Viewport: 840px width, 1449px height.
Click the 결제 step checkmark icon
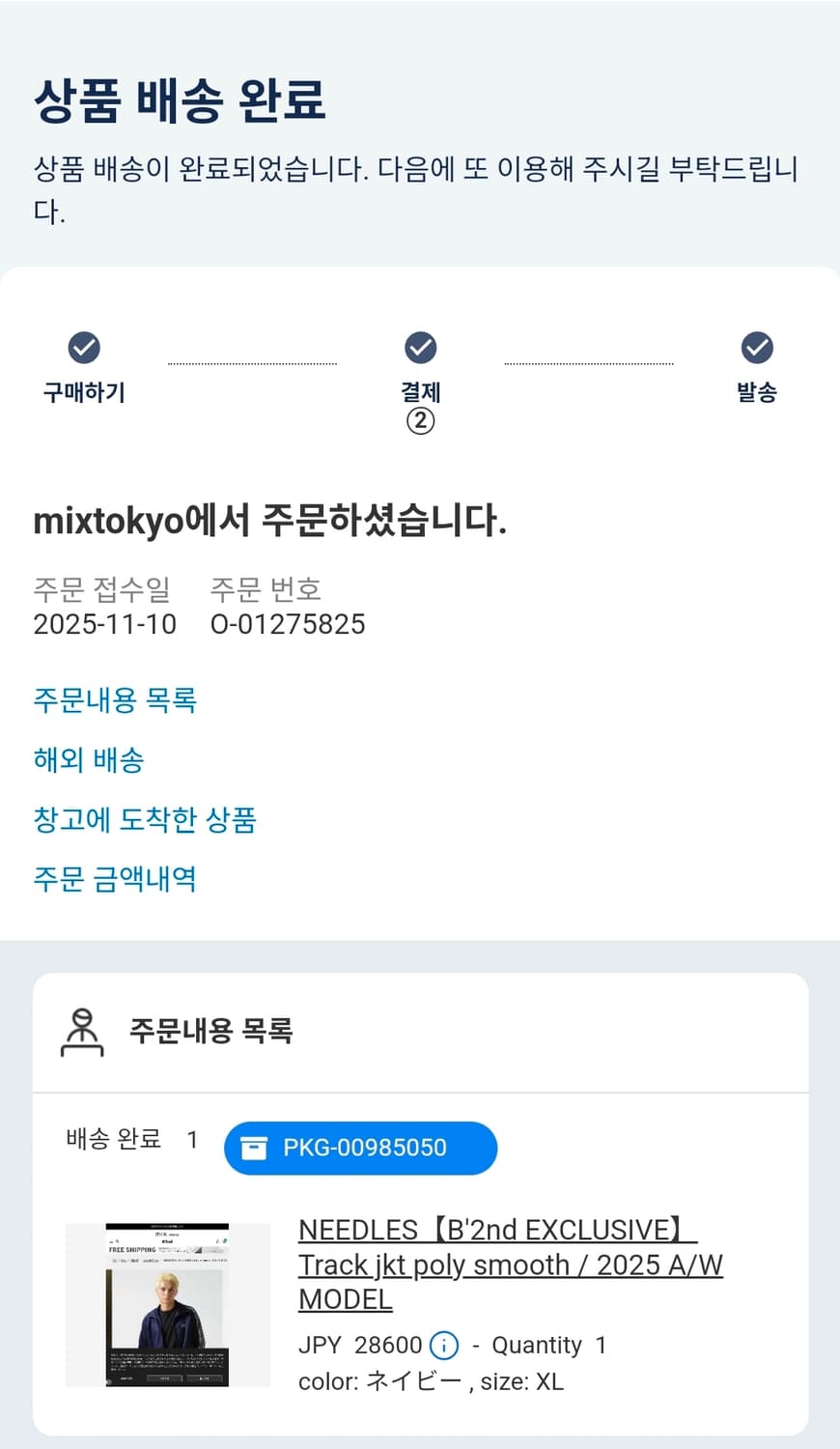[x=420, y=348]
